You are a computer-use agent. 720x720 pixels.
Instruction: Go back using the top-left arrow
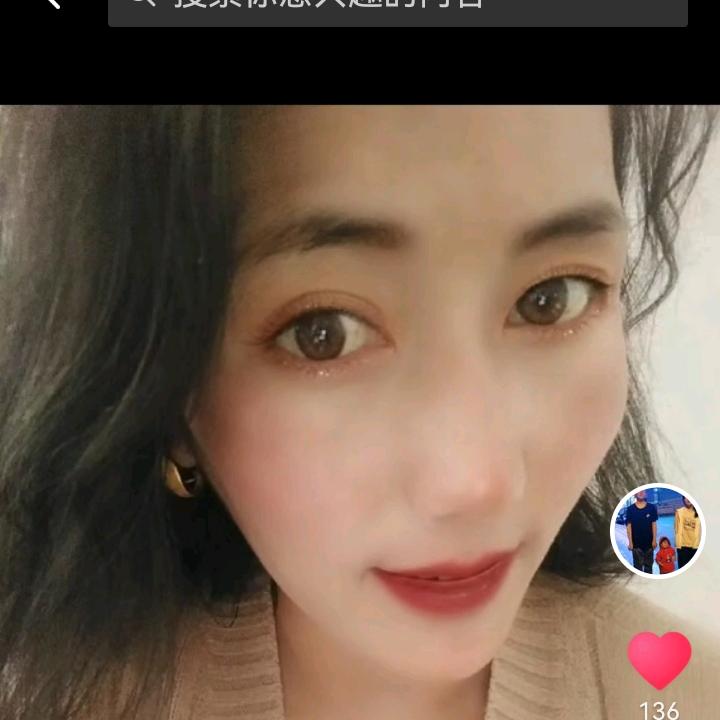pos(50,3)
